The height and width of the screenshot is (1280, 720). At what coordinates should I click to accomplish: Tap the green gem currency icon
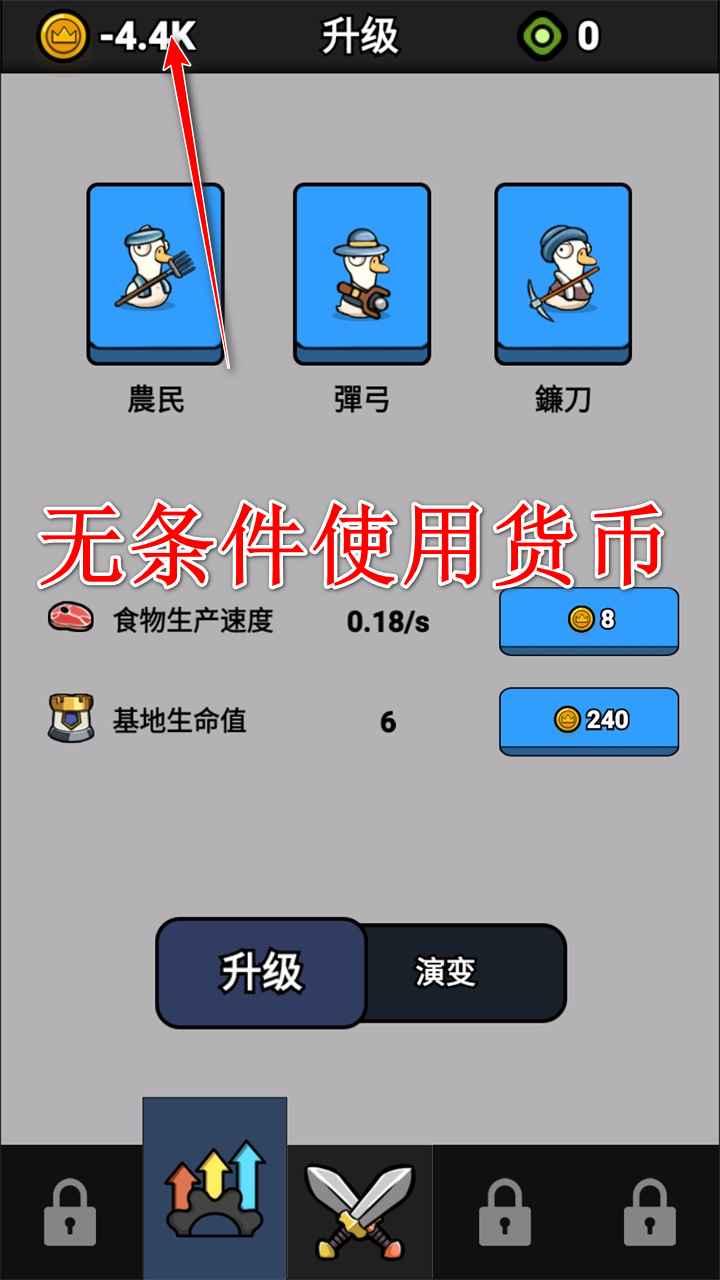coord(541,36)
